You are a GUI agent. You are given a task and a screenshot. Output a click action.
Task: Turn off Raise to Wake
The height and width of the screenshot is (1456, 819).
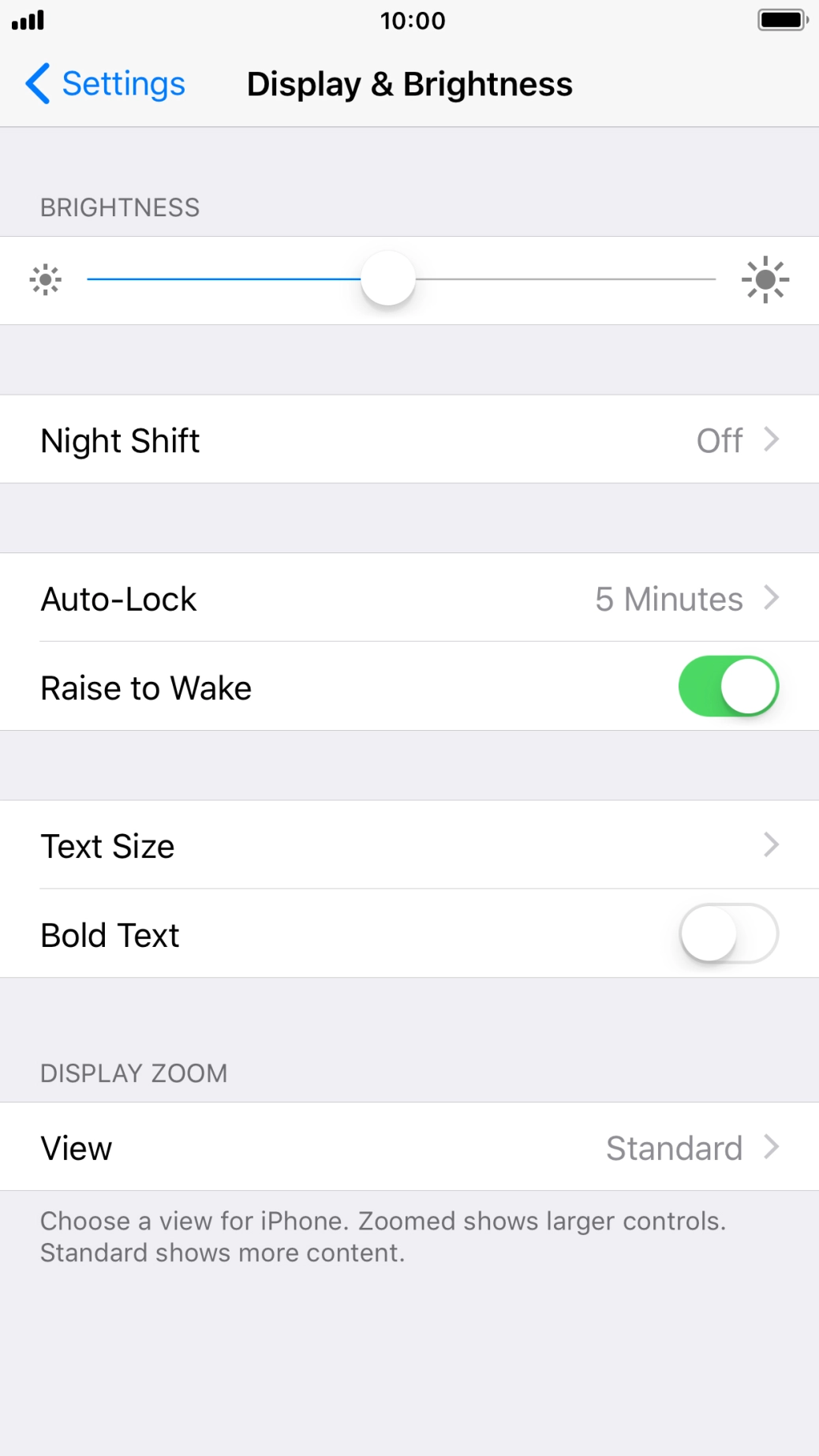(x=727, y=687)
